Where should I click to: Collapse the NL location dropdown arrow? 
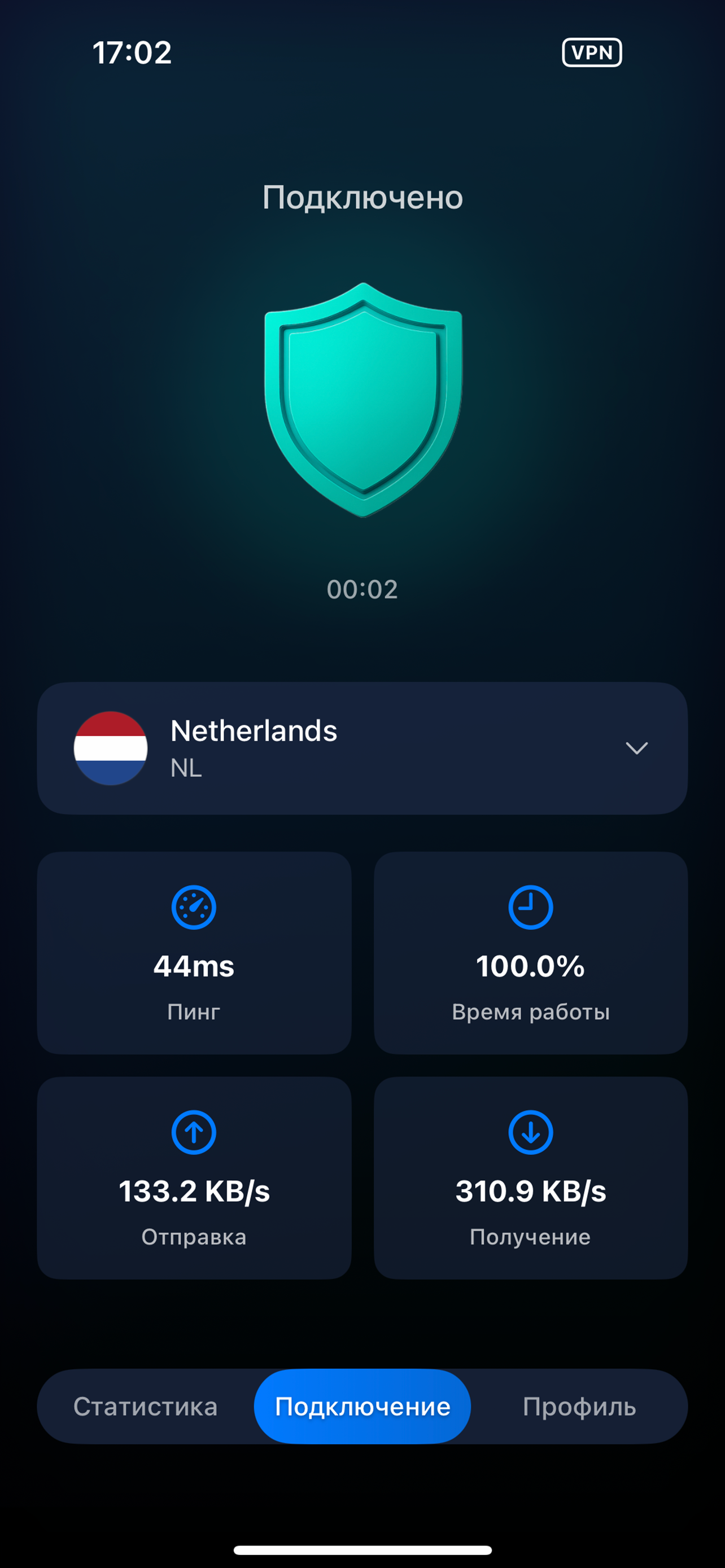[637, 748]
